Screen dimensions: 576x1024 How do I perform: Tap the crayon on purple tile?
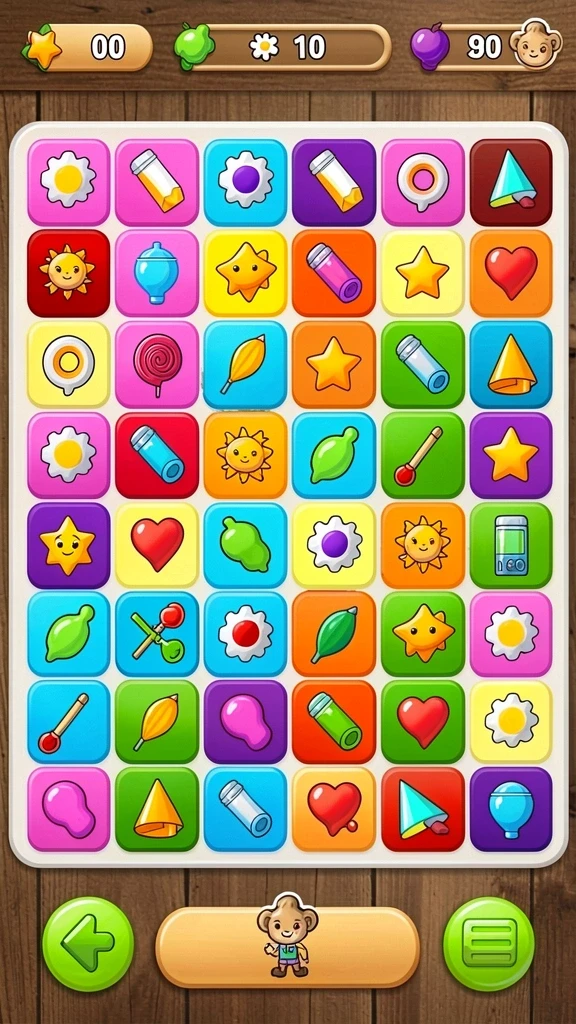[334, 182]
